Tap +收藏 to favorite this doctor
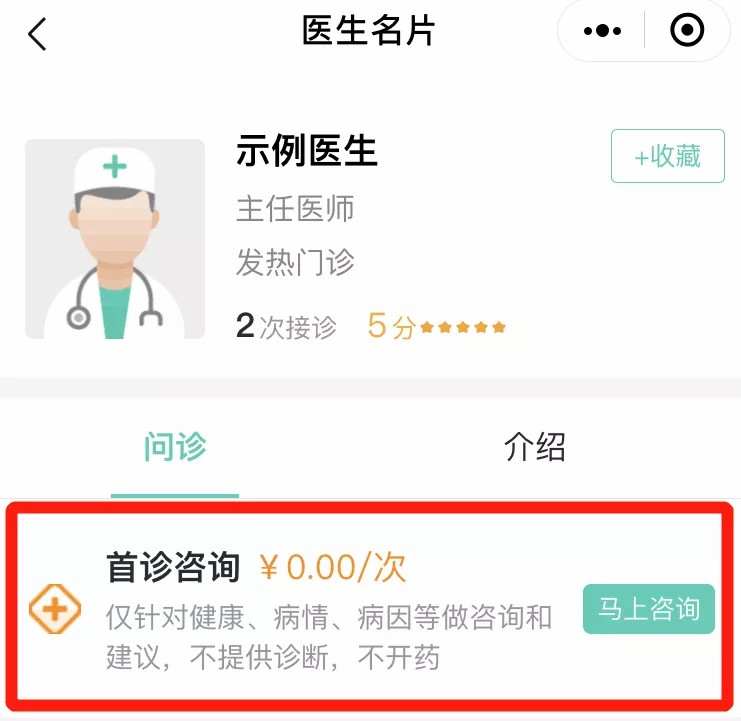 (x=667, y=156)
